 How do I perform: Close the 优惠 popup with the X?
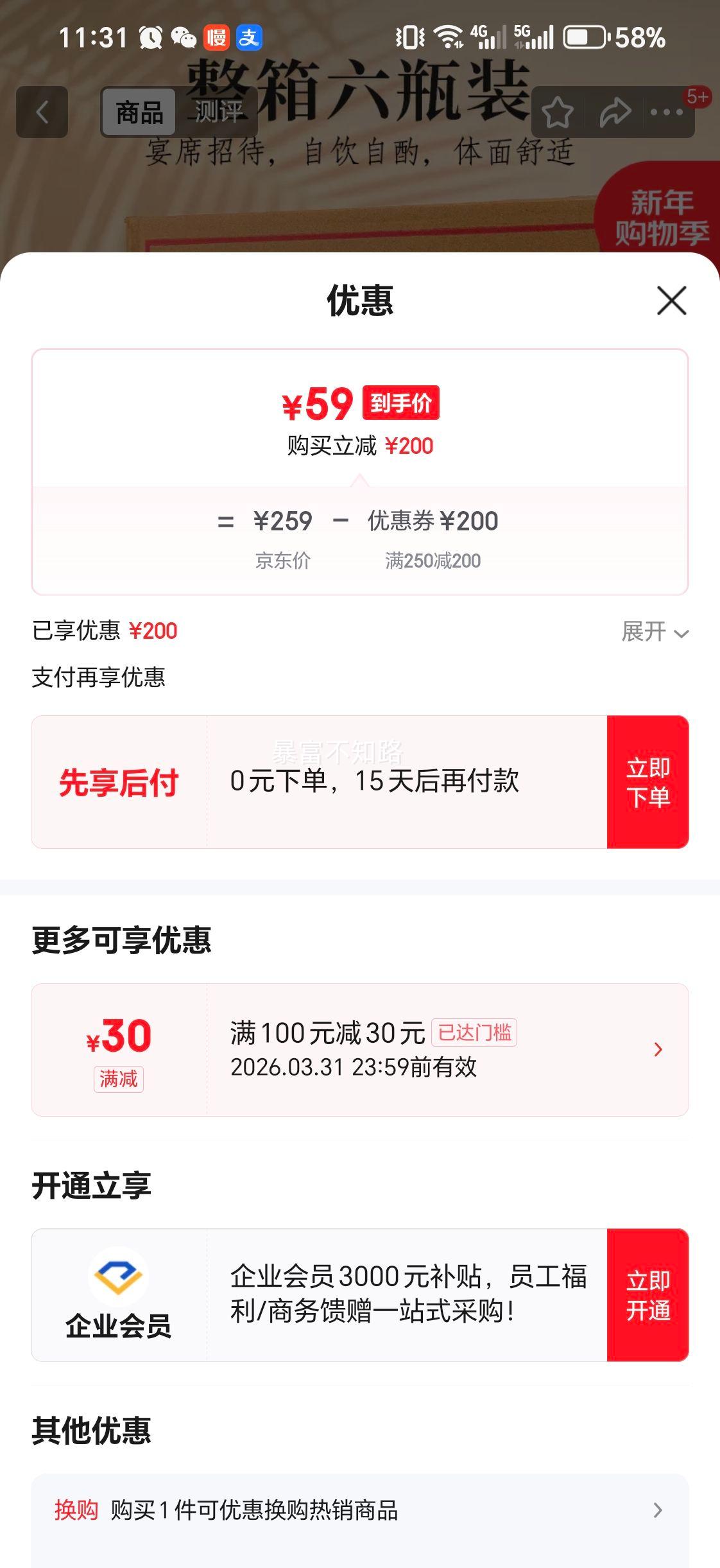[670, 302]
